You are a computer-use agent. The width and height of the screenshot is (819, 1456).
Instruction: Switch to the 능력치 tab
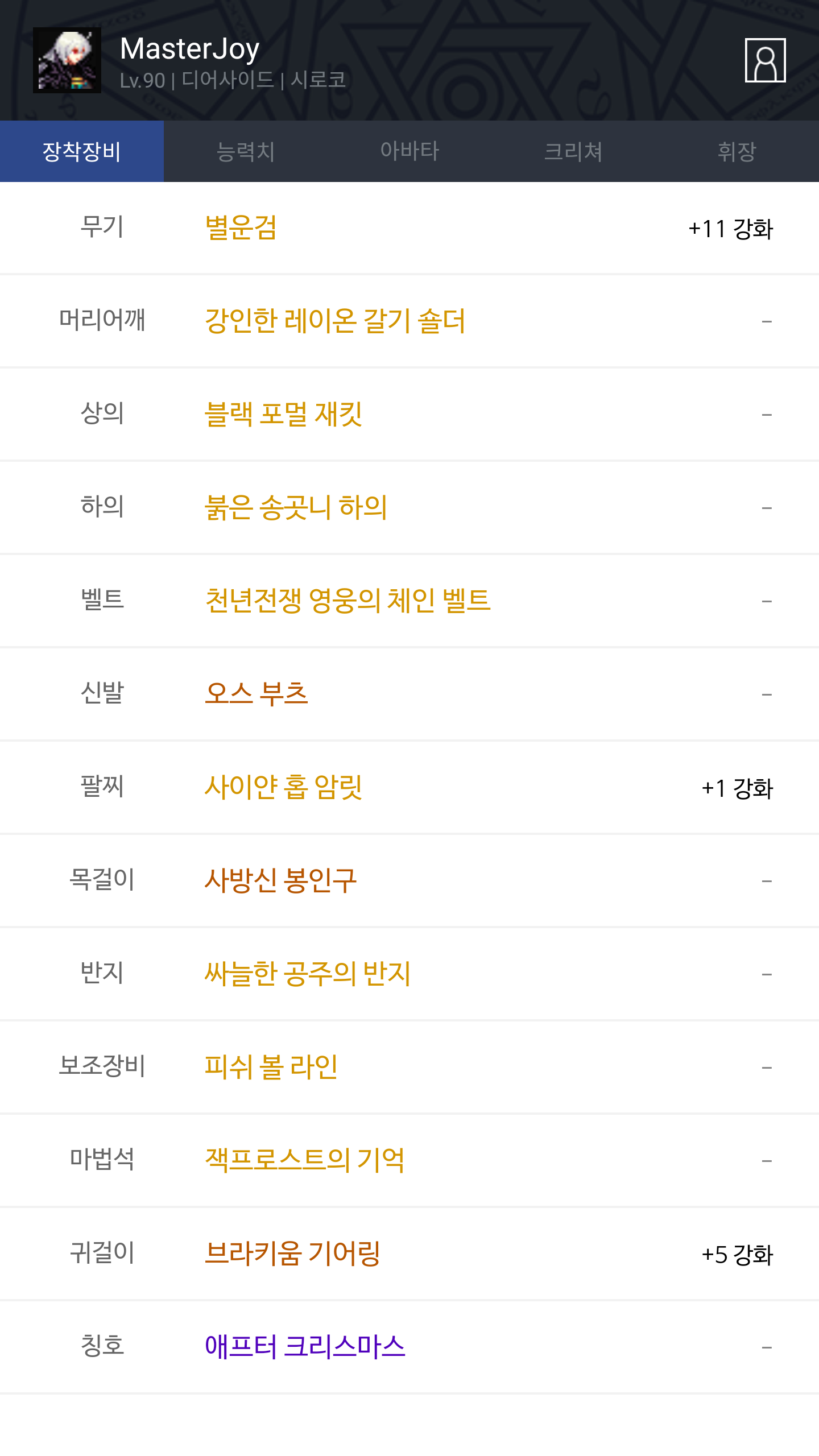[x=246, y=151]
